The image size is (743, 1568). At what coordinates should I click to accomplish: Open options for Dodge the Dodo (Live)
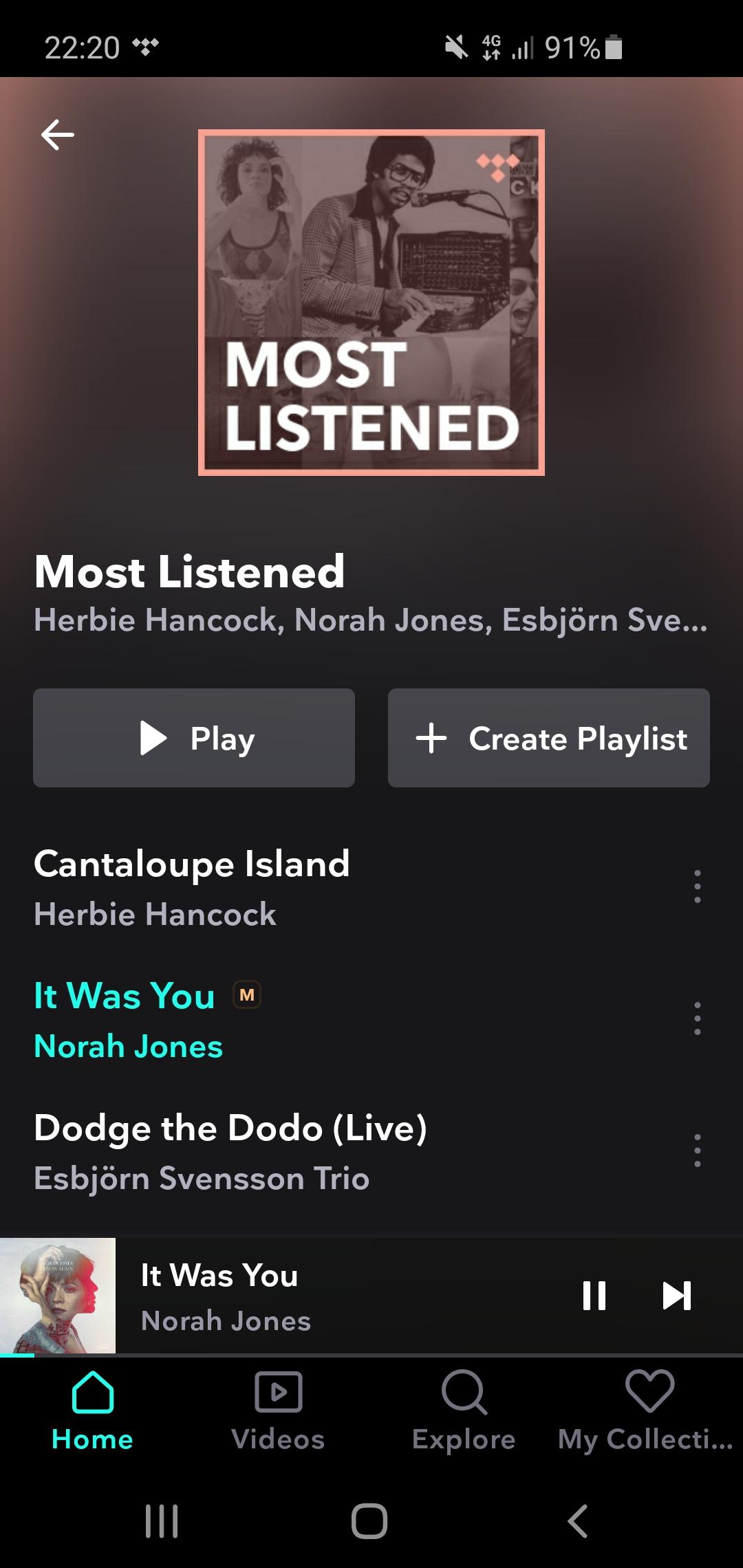tap(698, 1151)
